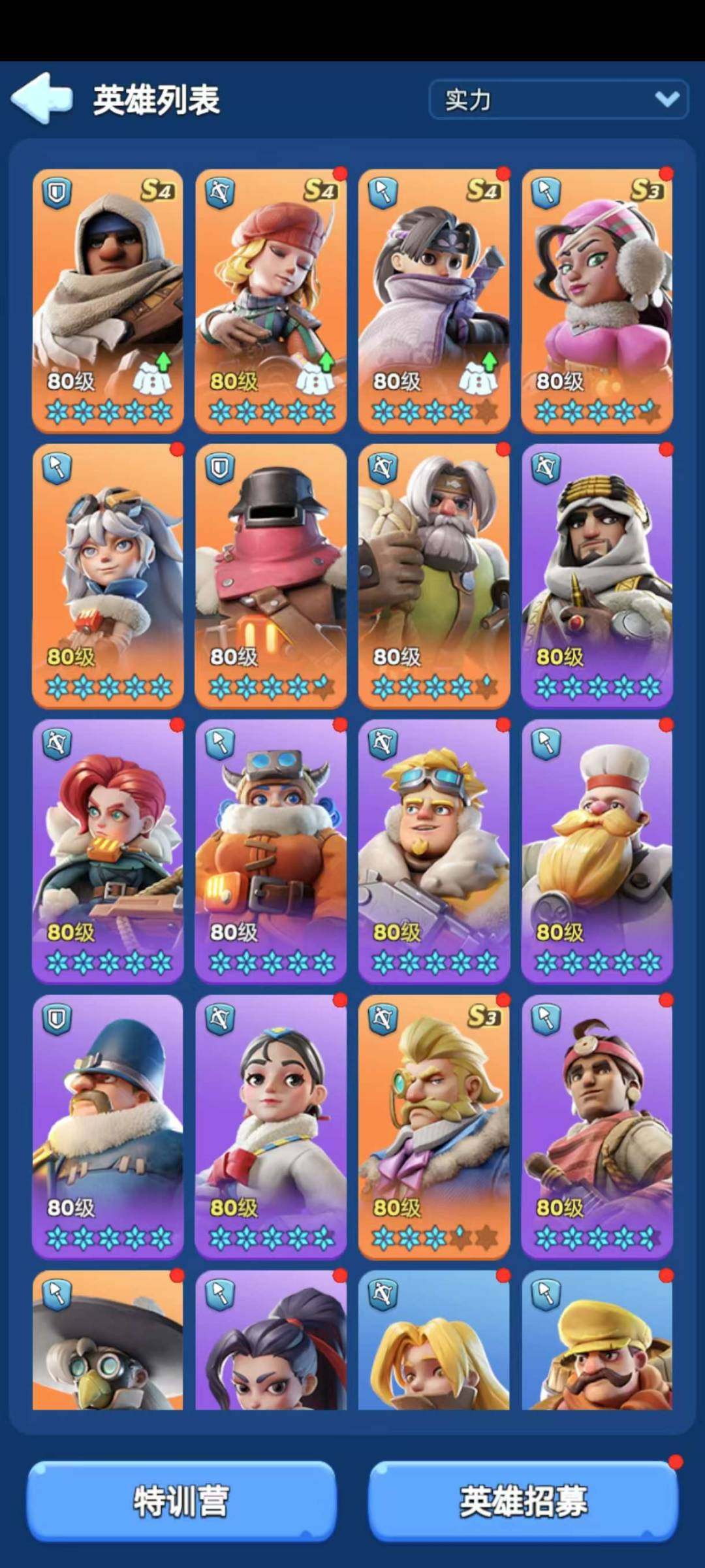This screenshot has width=705, height=1568.
Task: Expand the 实力 sorting dropdown
Action: [x=558, y=99]
